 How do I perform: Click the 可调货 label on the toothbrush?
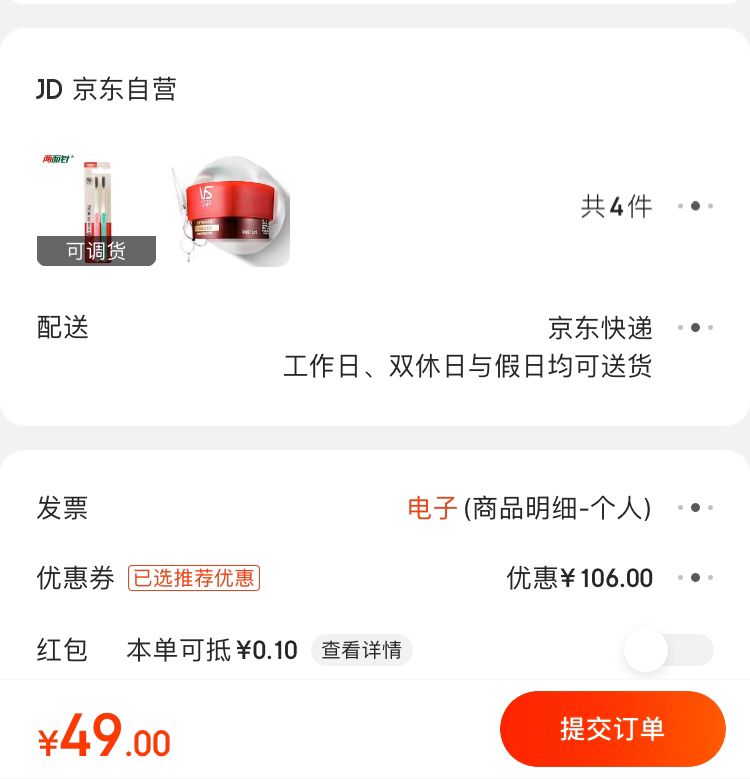(x=96, y=250)
